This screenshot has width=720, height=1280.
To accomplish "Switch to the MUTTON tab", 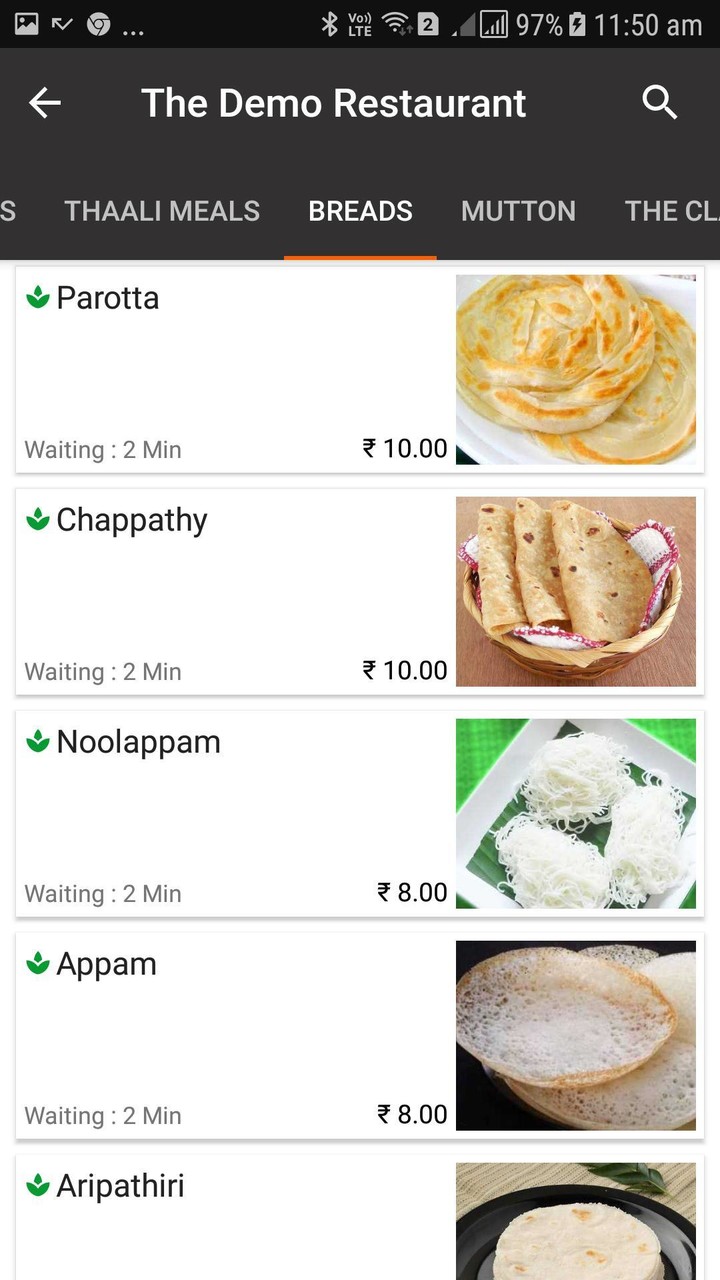I will click(x=518, y=211).
